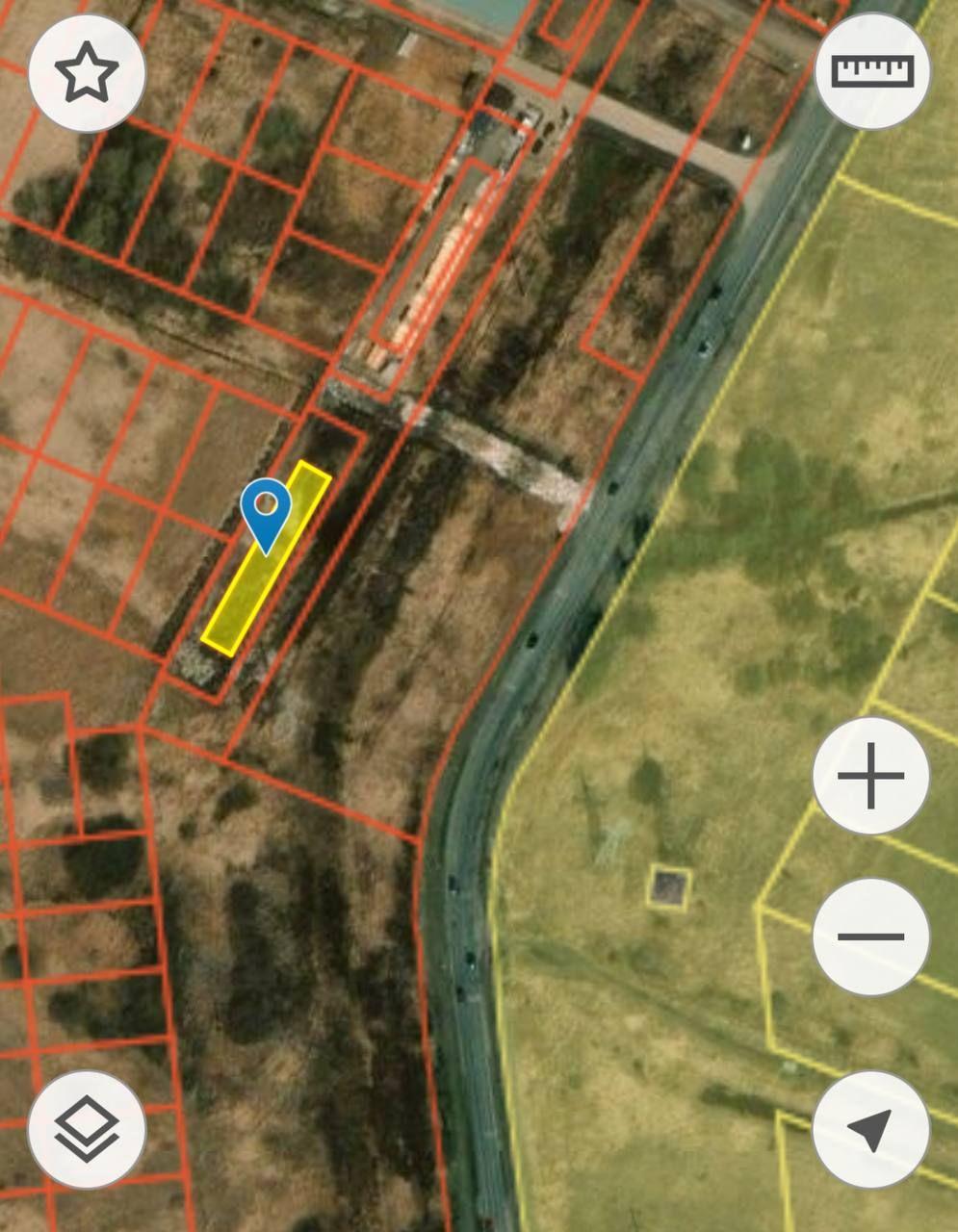
Task: Center the map on my location
Action: pyautogui.click(x=871, y=1129)
